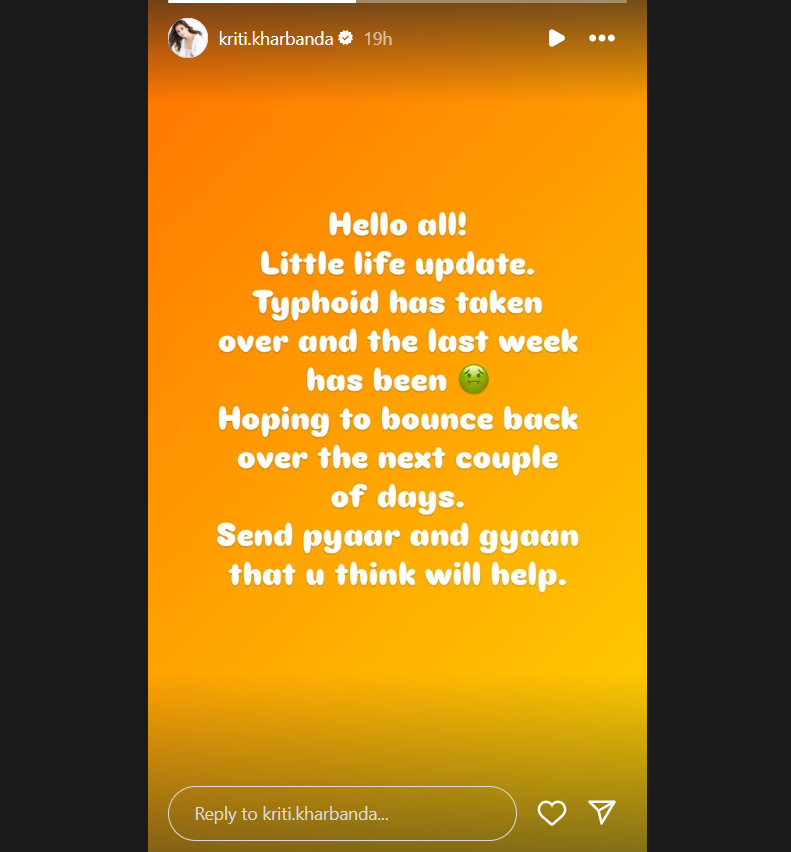Resume story playback
Viewport: 791px width, 852px height.
tap(556, 38)
